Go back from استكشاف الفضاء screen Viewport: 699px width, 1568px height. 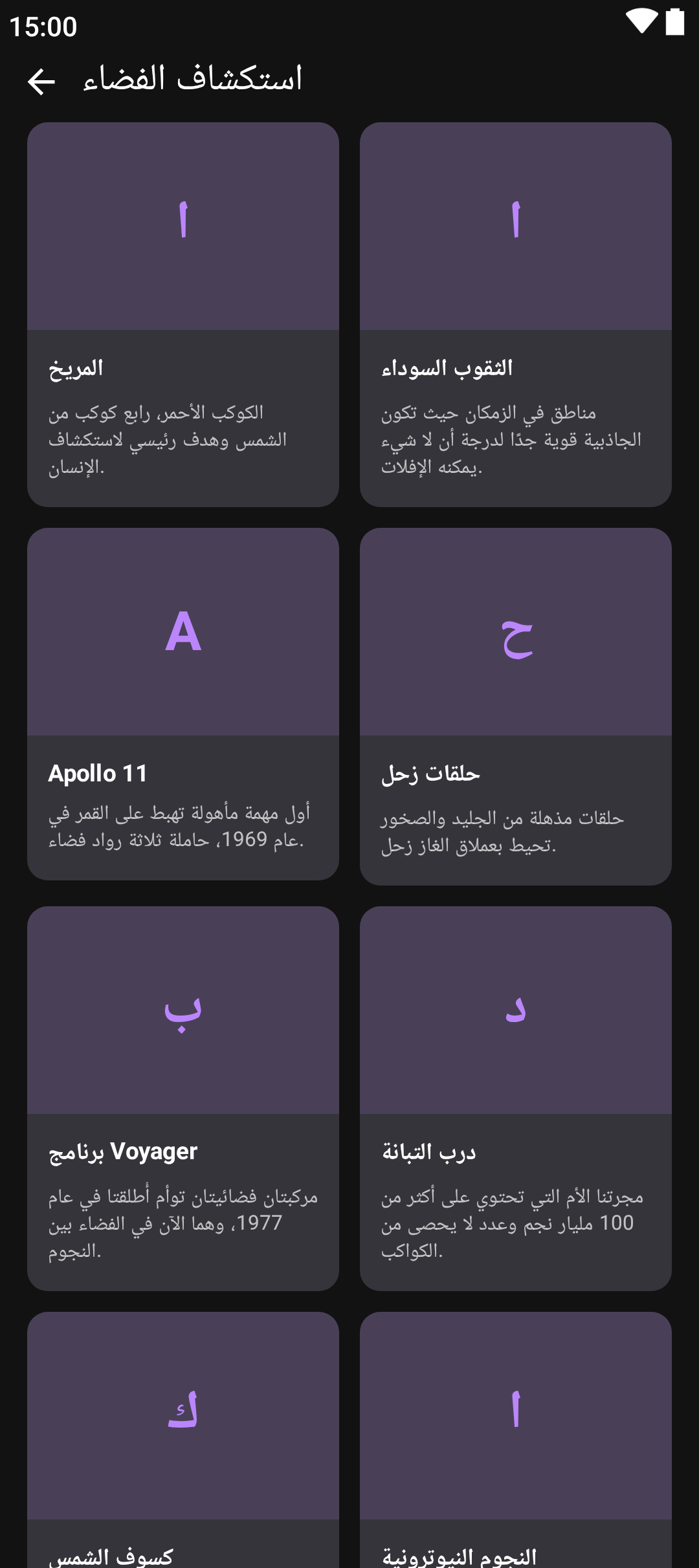point(41,81)
